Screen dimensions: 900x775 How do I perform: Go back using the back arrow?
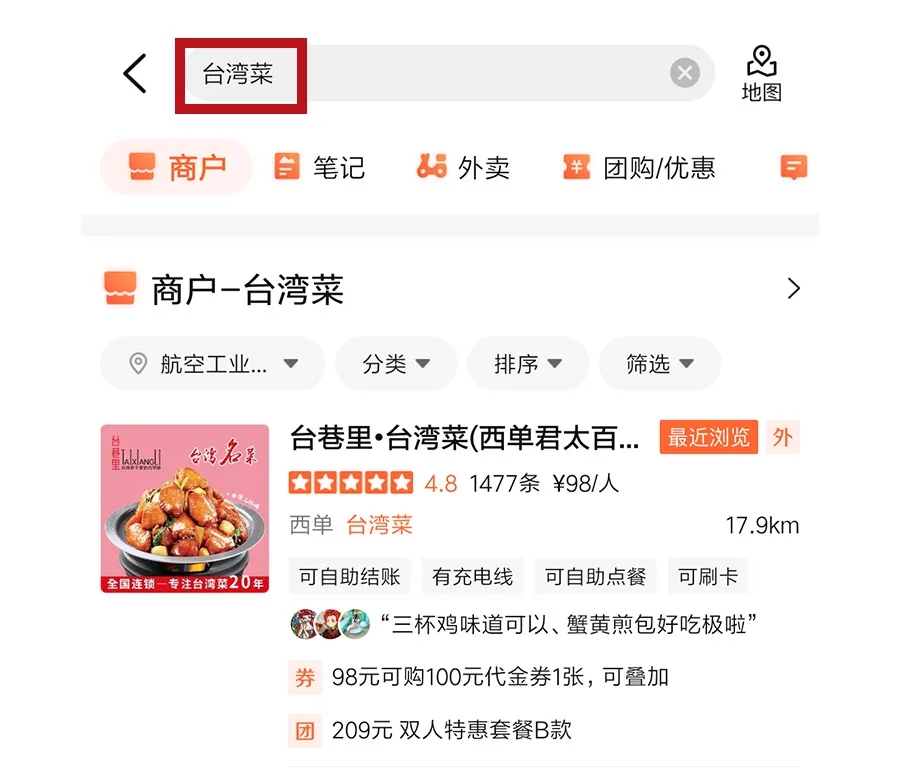(135, 74)
